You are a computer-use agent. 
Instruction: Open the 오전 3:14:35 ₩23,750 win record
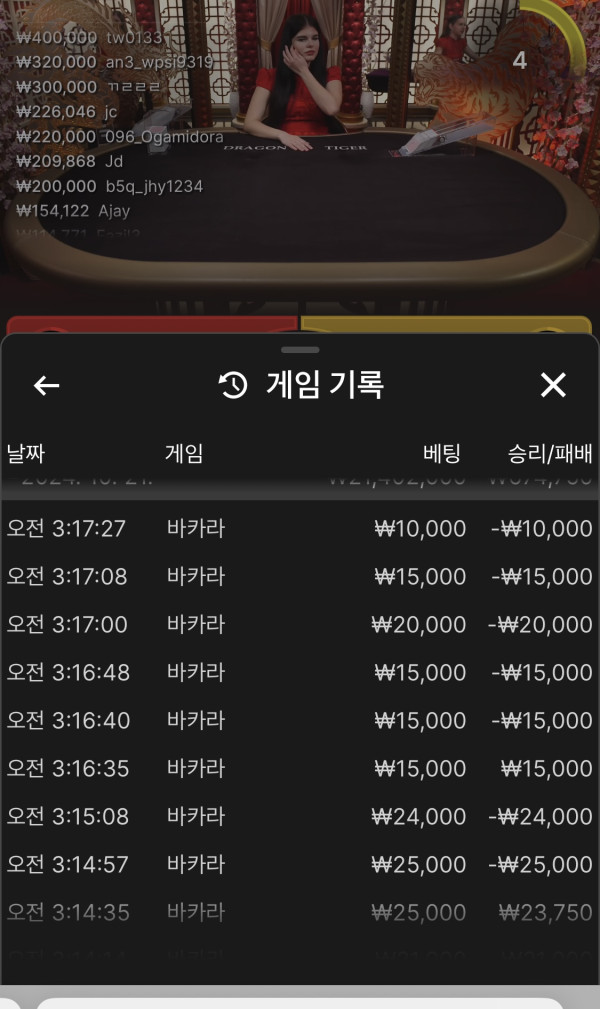300,912
